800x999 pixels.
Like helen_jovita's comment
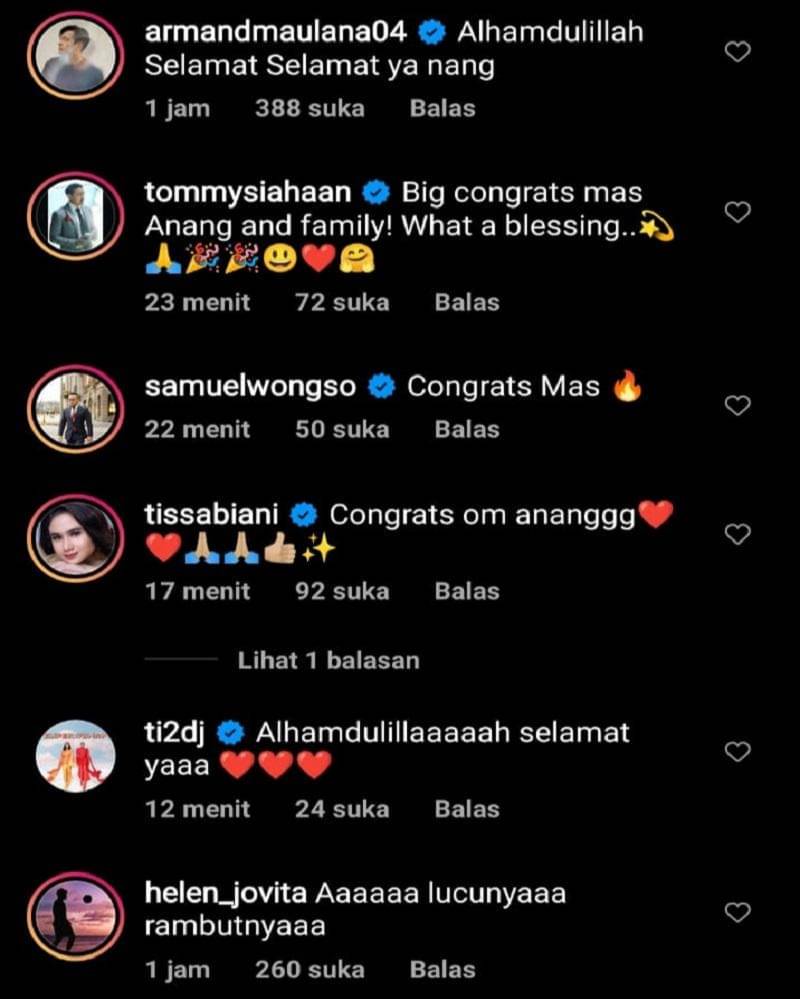pos(737,911)
